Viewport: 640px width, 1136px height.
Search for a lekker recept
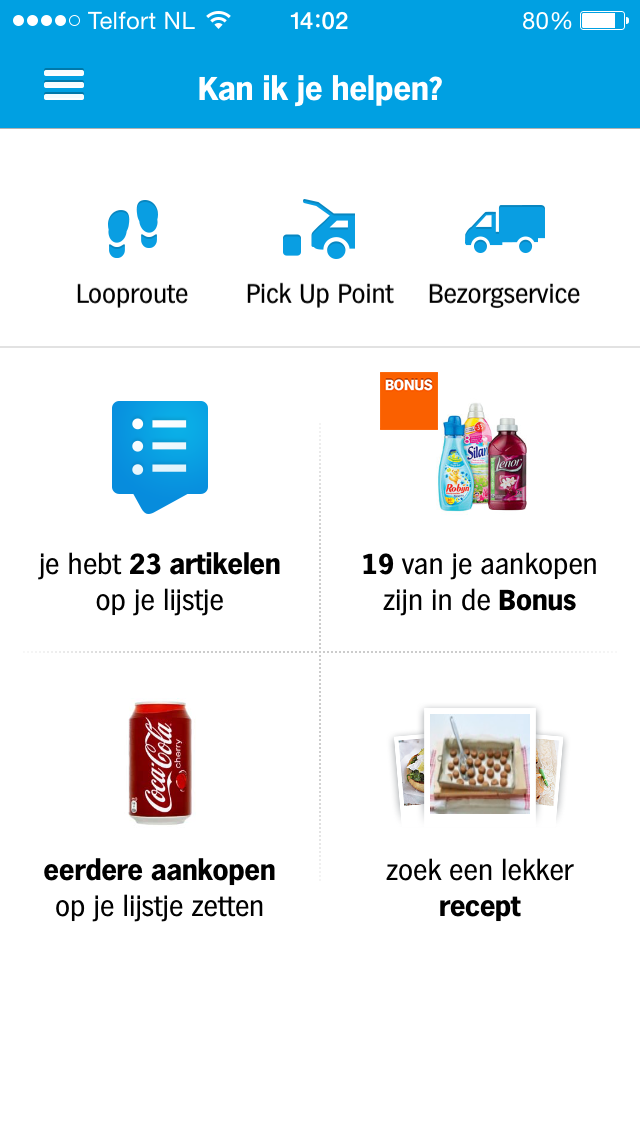(480, 810)
